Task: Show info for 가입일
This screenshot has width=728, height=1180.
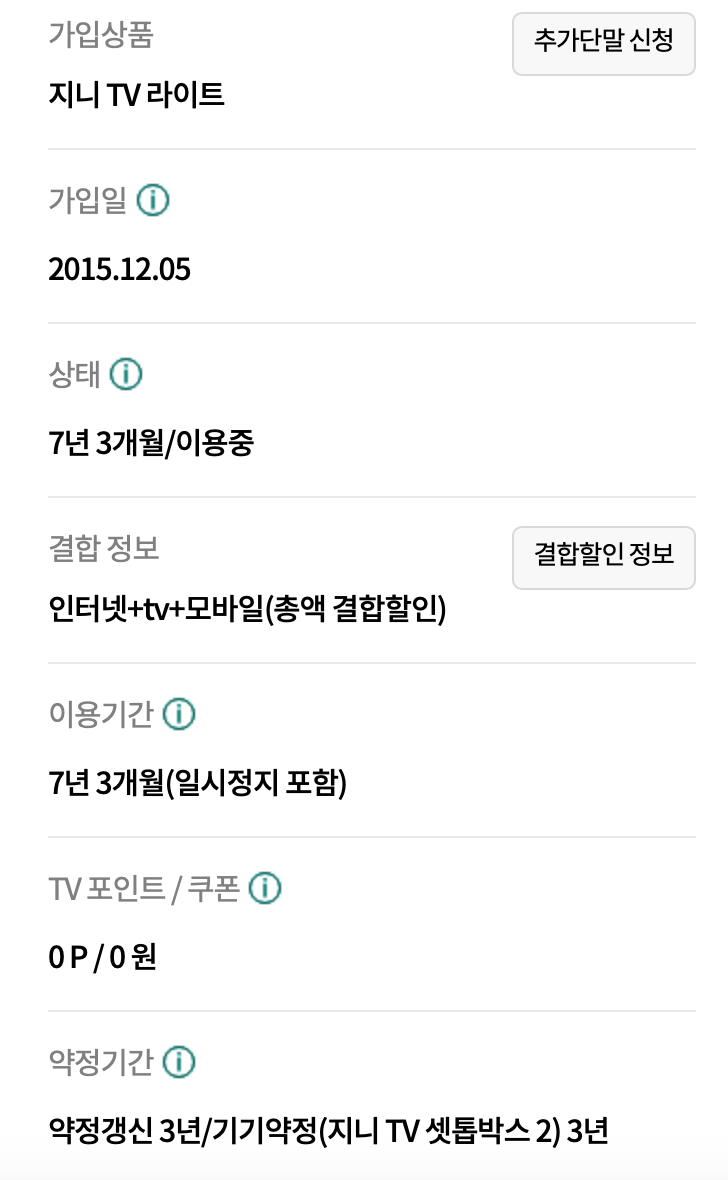Action: (x=153, y=201)
